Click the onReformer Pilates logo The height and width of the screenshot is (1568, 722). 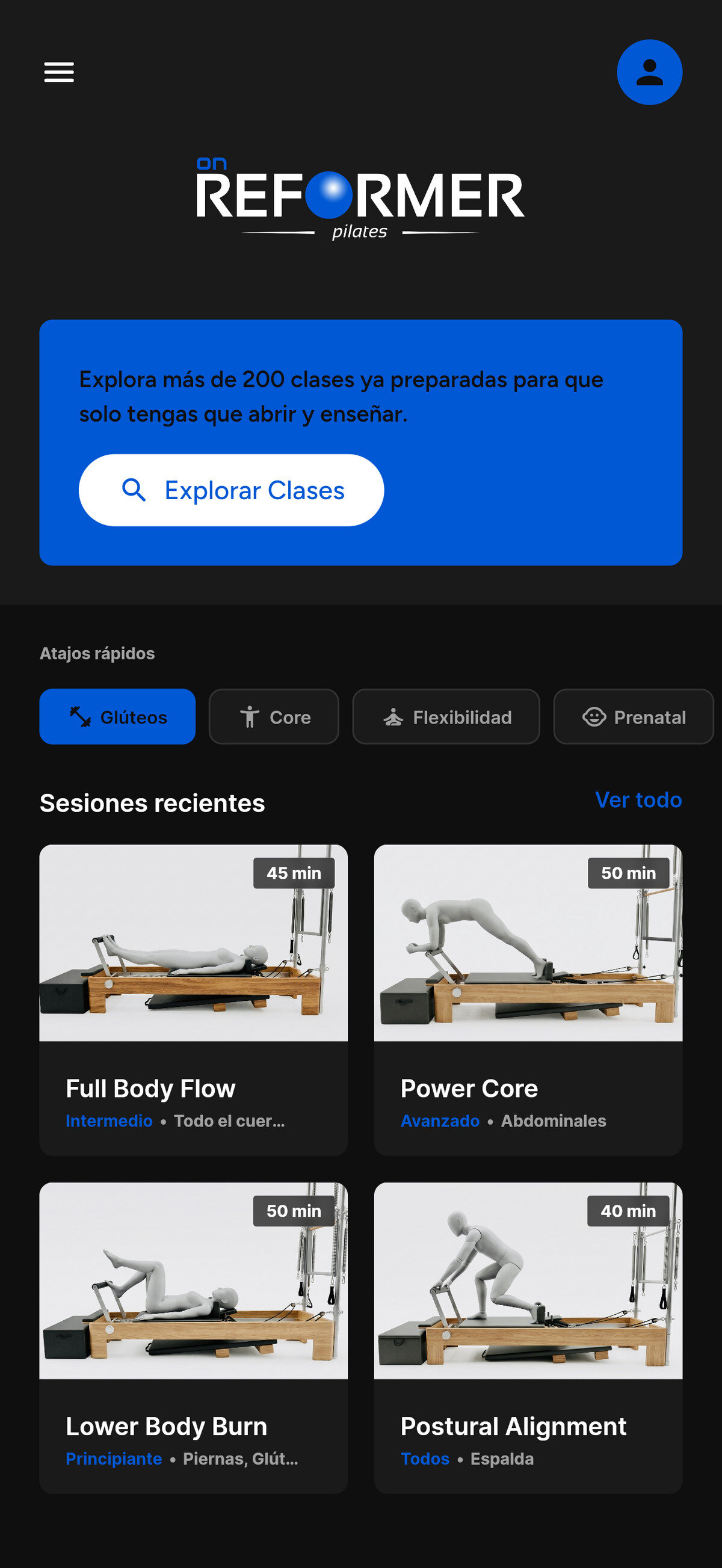360,195
